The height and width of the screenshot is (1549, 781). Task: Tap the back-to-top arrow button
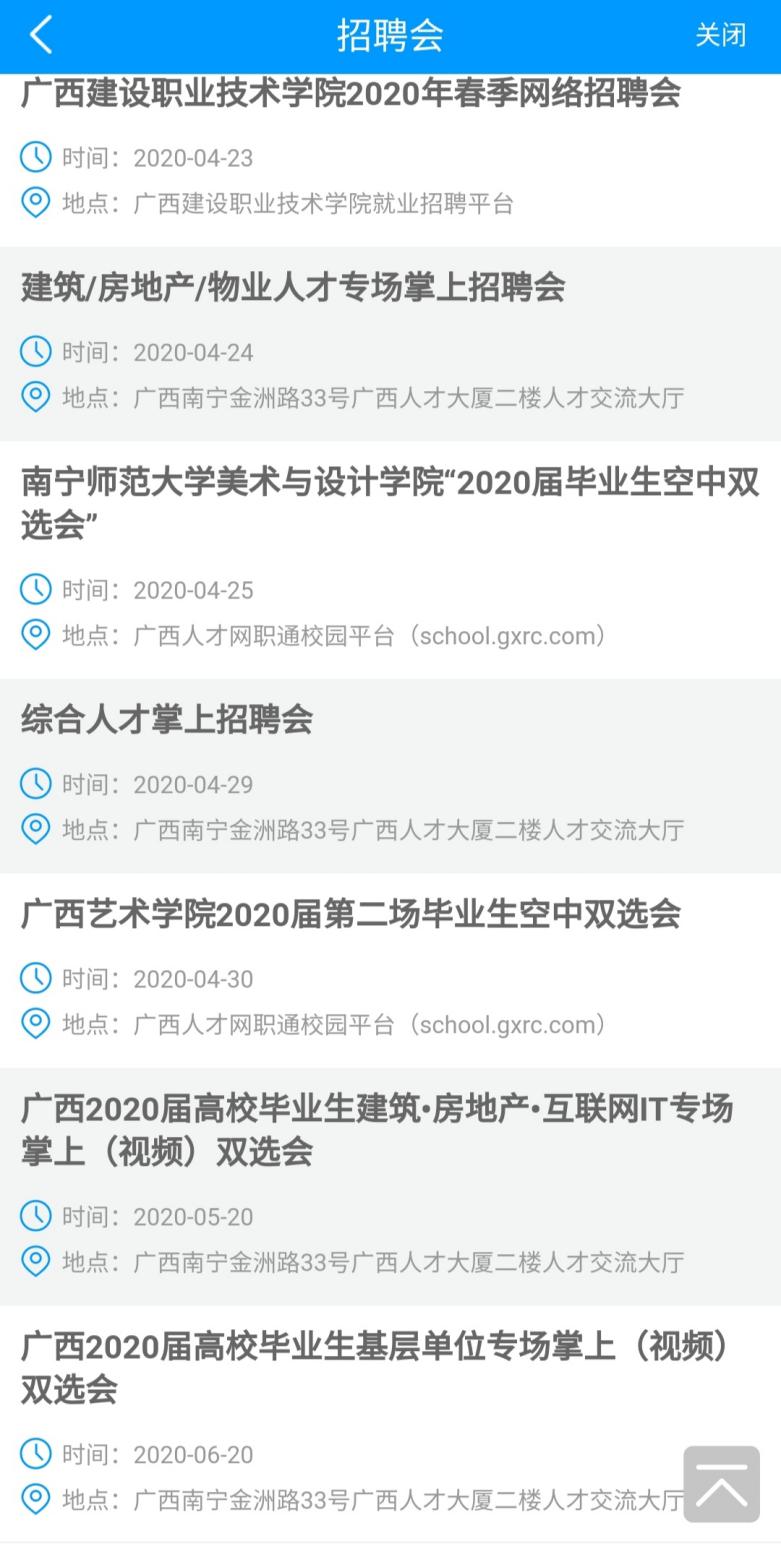[722, 1484]
